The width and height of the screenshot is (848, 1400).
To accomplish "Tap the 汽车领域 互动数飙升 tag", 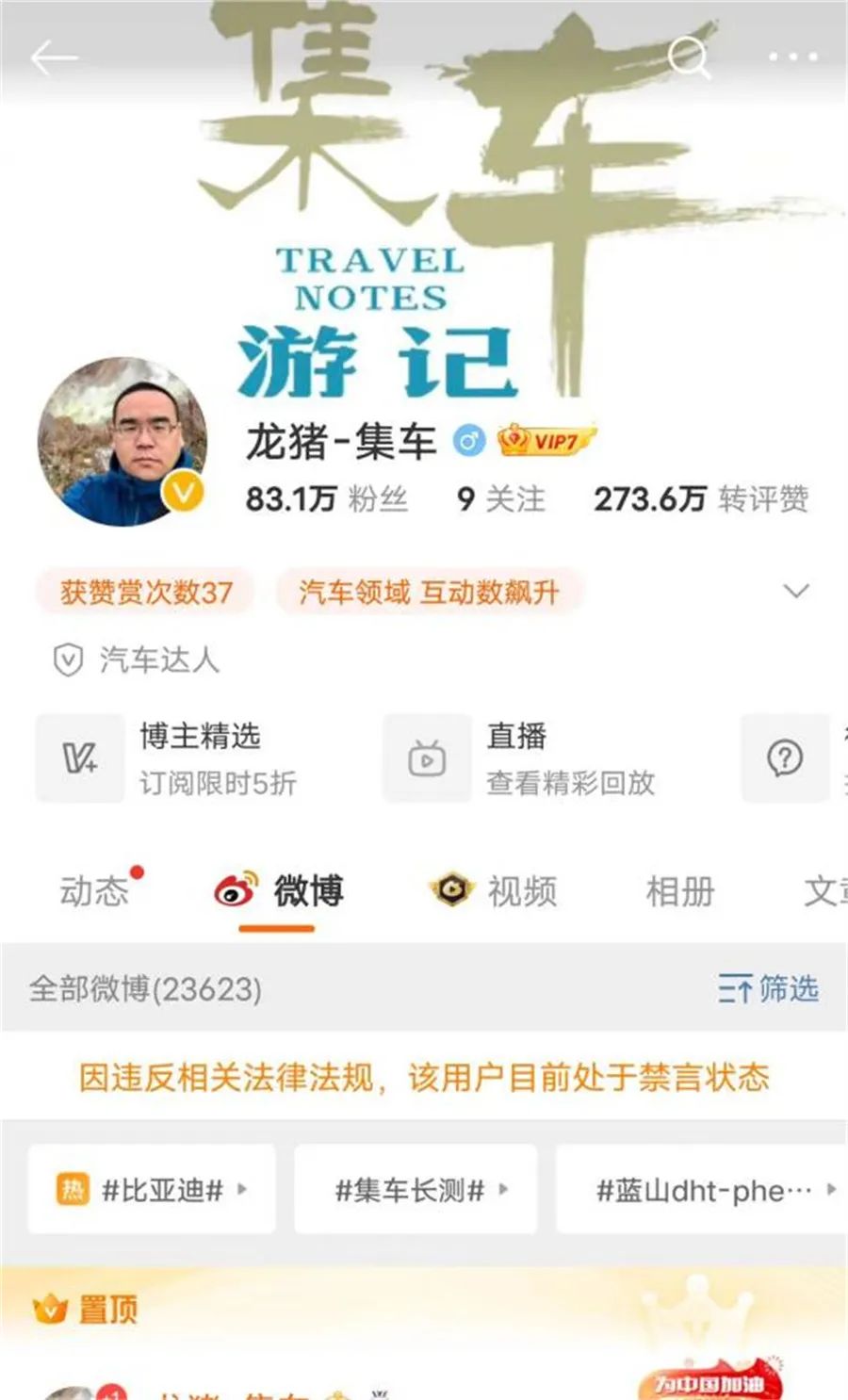I will (430, 592).
